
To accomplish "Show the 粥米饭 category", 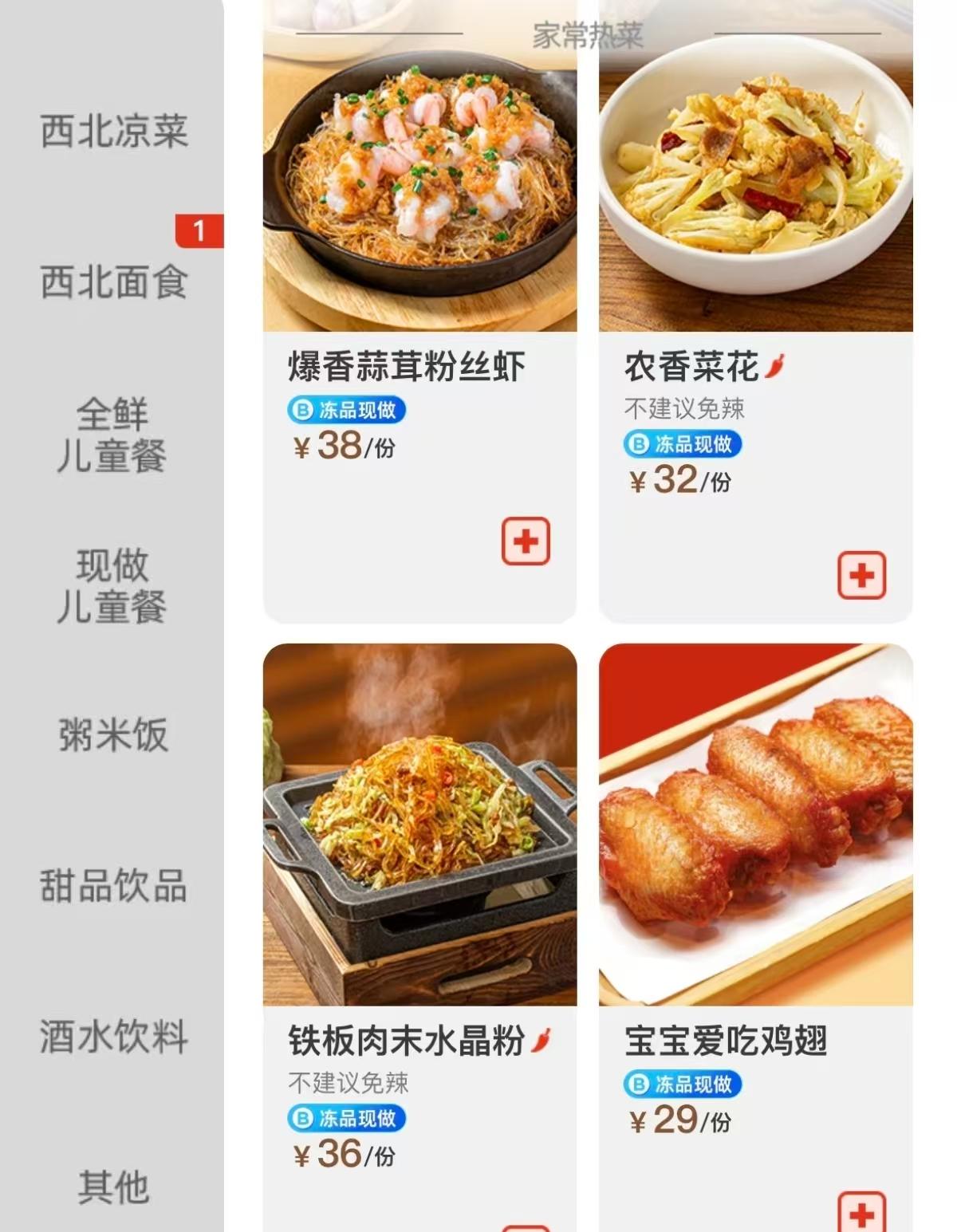I will click(113, 735).
